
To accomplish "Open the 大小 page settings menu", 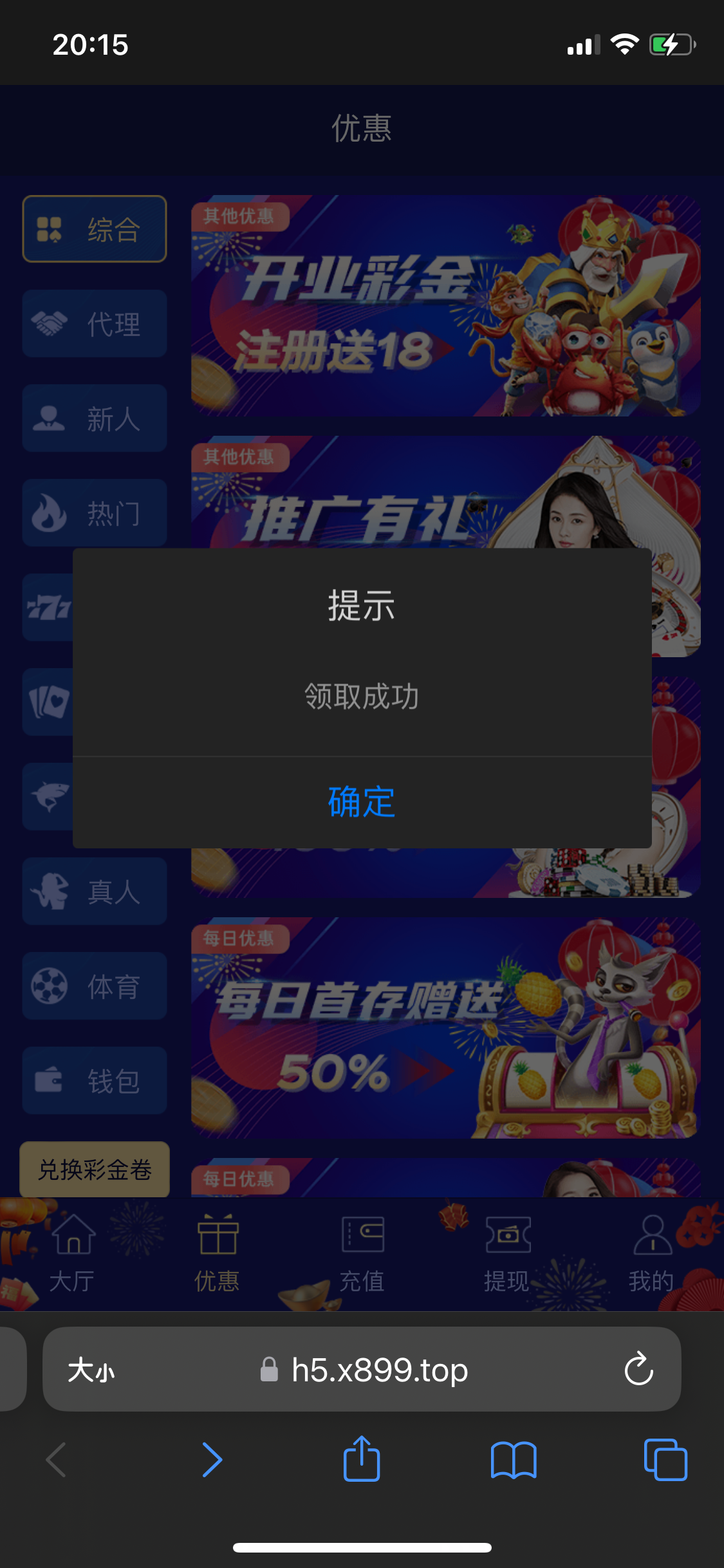I will click(91, 1369).
